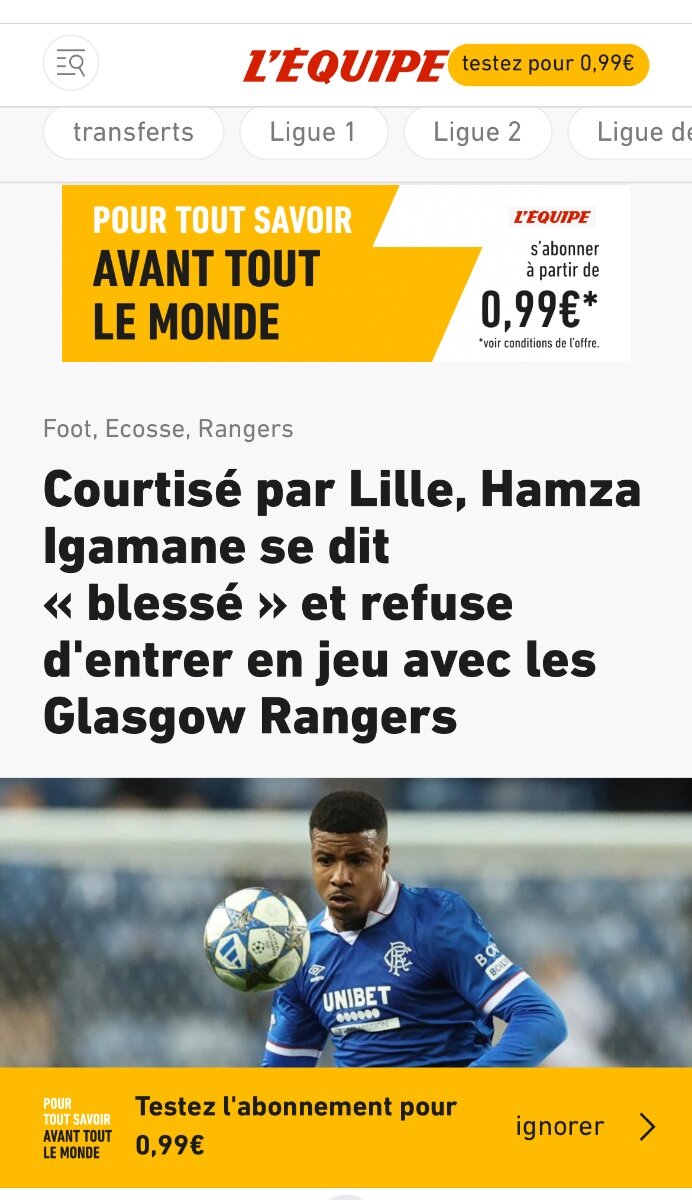Open the arrow next to ignorer
This screenshot has width=692, height=1200.
tap(648, 1127)
